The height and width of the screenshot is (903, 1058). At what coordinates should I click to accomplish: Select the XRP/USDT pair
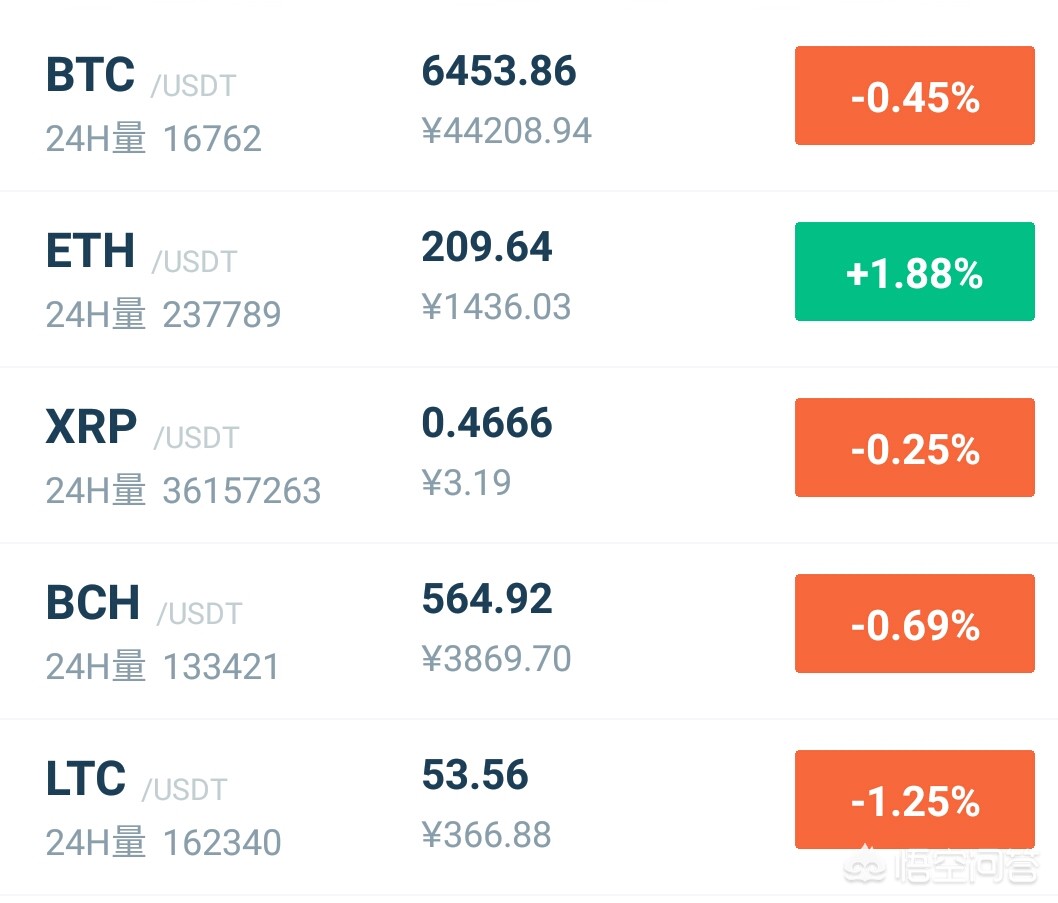pyautogui.click(x=529, y=456)
